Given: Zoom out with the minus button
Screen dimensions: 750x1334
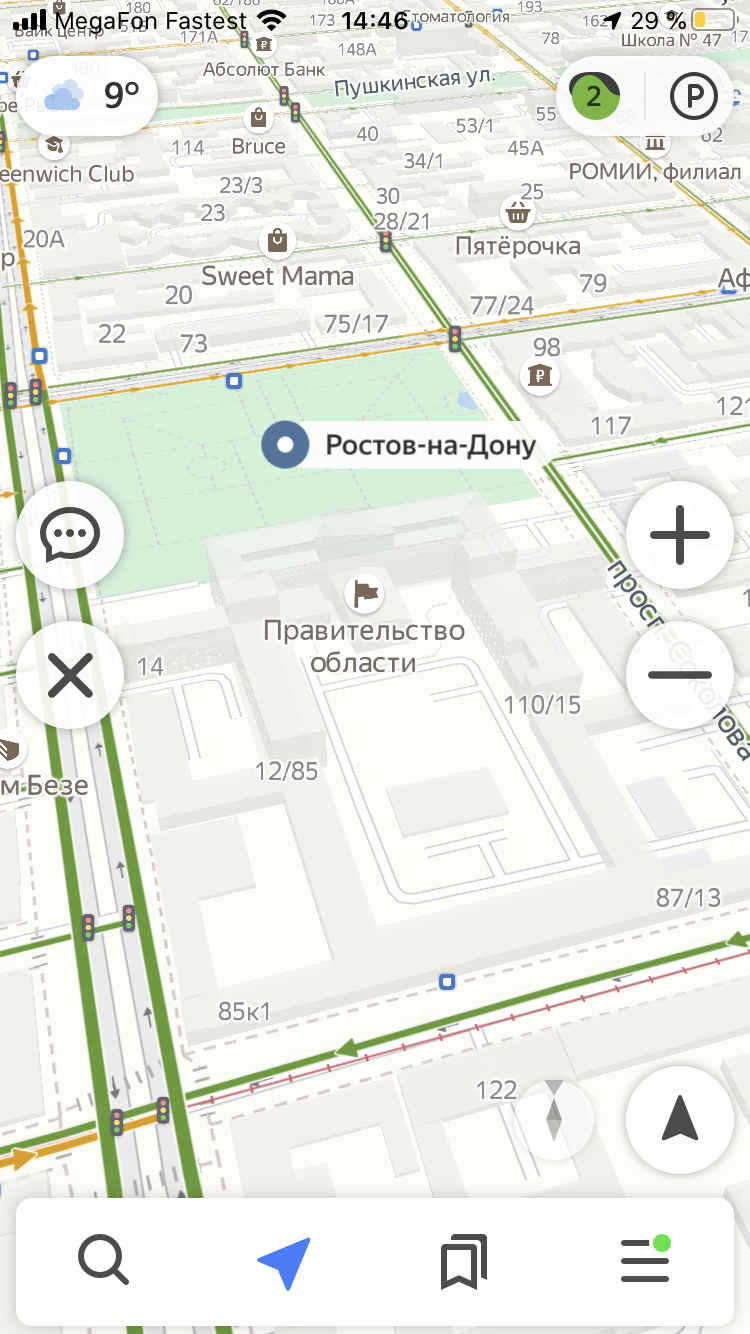Looking at the screenshot, I should point(680,675).
